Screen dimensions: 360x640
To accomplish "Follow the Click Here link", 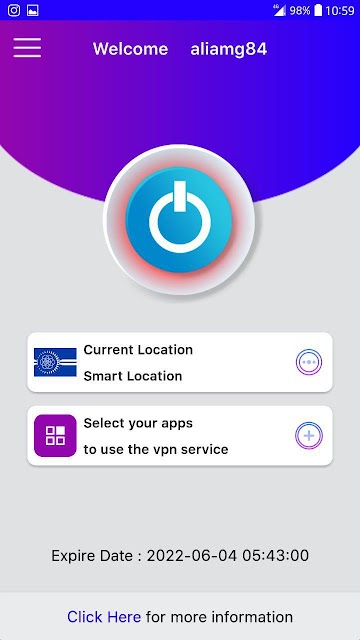I will 104,616.
